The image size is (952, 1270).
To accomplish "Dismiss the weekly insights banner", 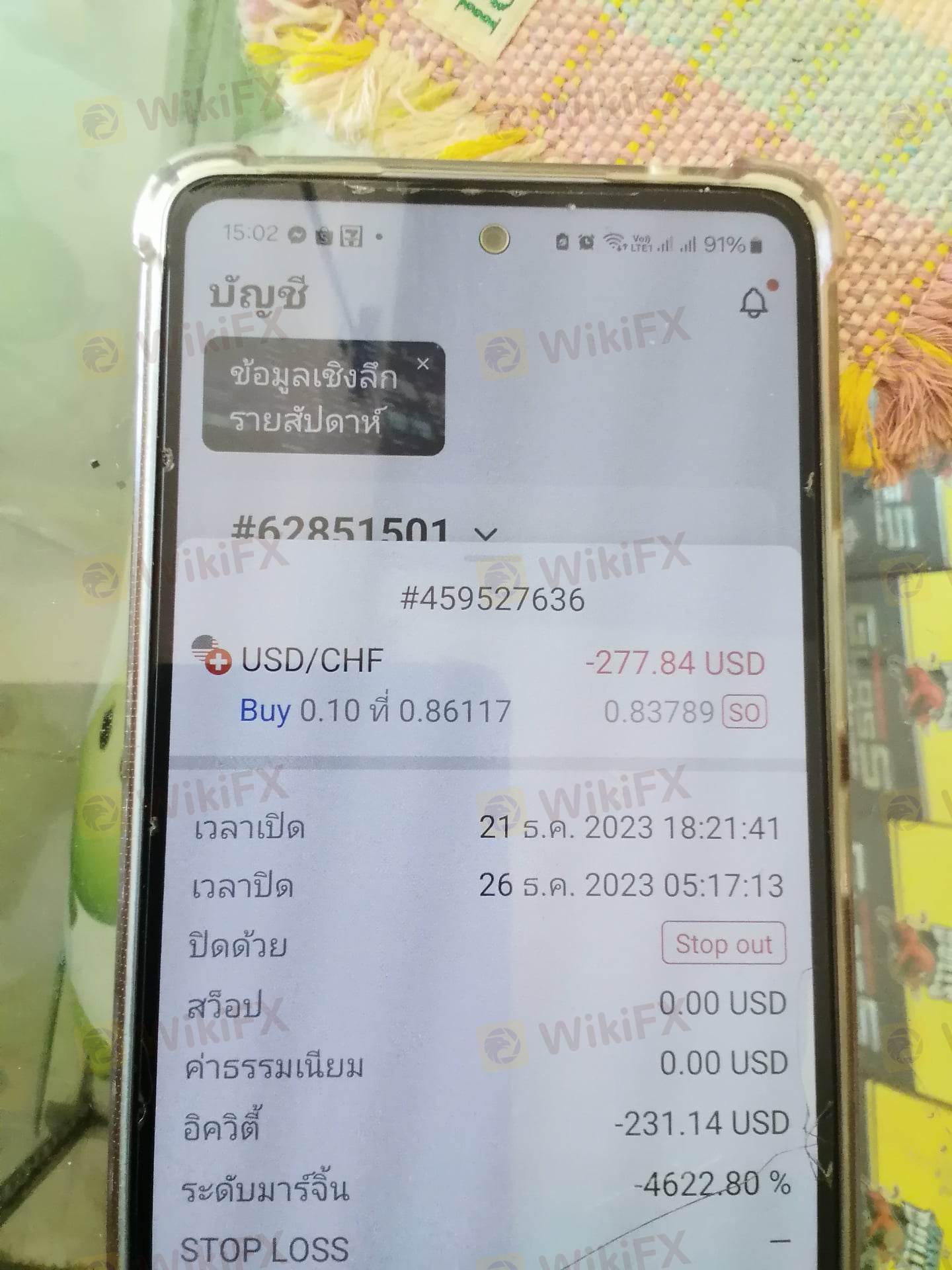I will tap(423, 363).
